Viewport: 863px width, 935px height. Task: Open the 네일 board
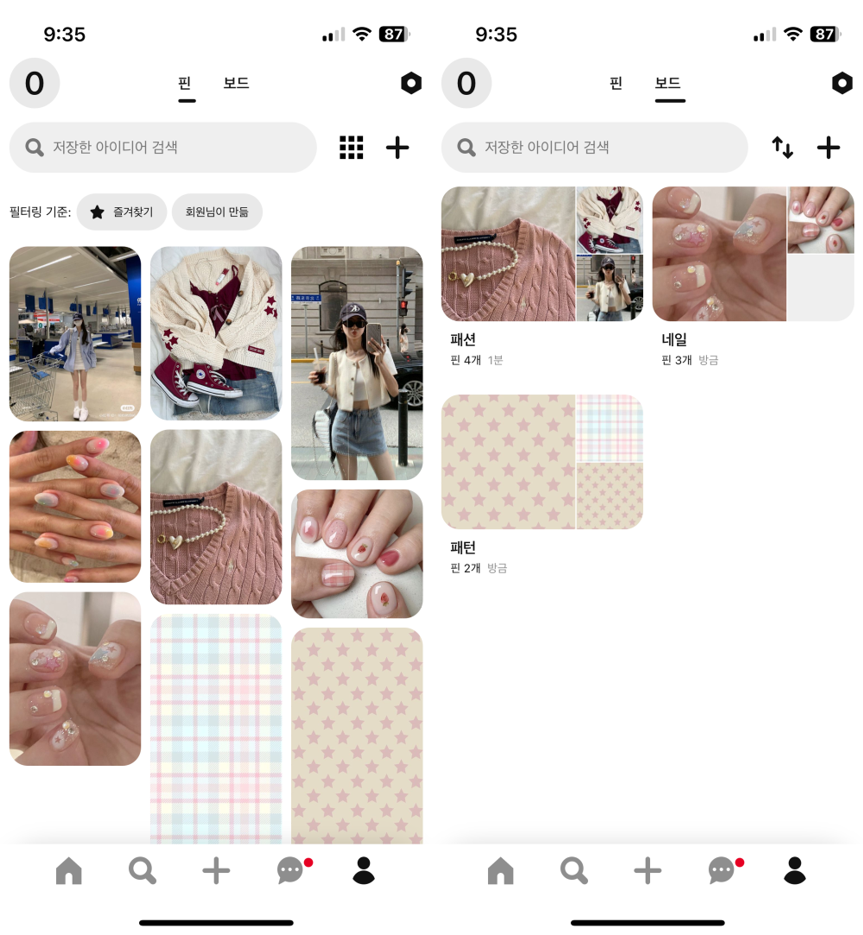click(752, 254)
